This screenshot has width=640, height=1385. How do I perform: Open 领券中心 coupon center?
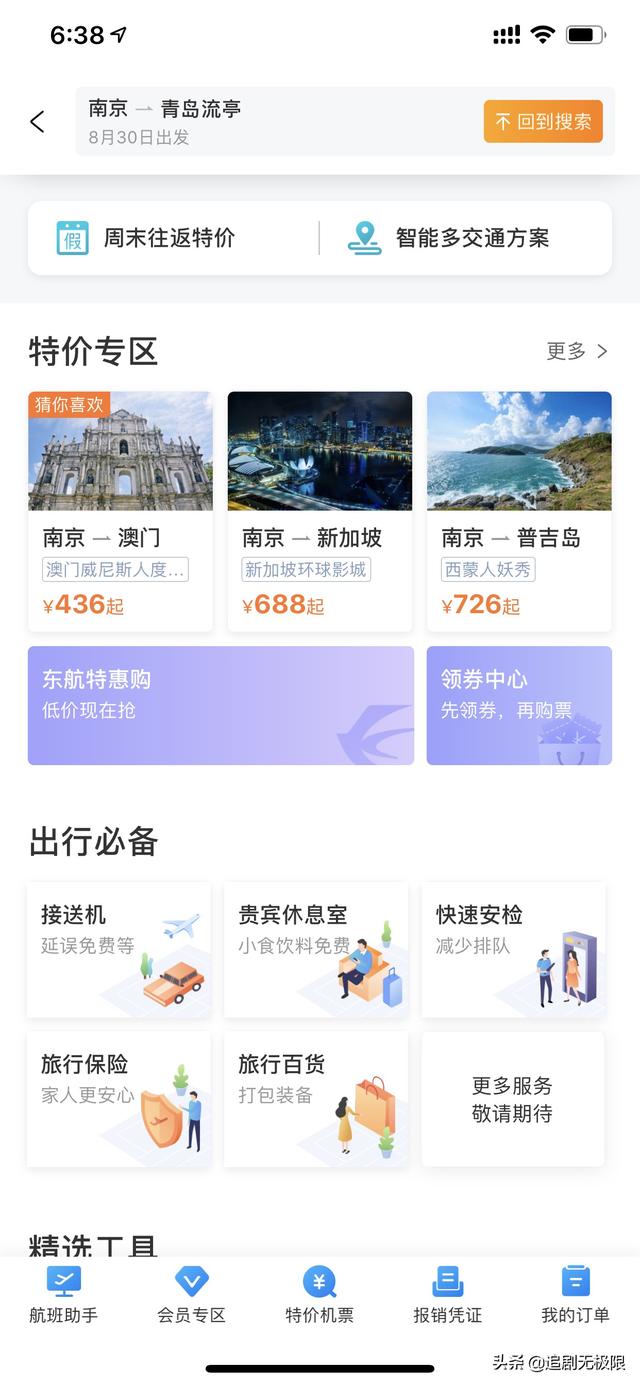click(x=519, y=705)
